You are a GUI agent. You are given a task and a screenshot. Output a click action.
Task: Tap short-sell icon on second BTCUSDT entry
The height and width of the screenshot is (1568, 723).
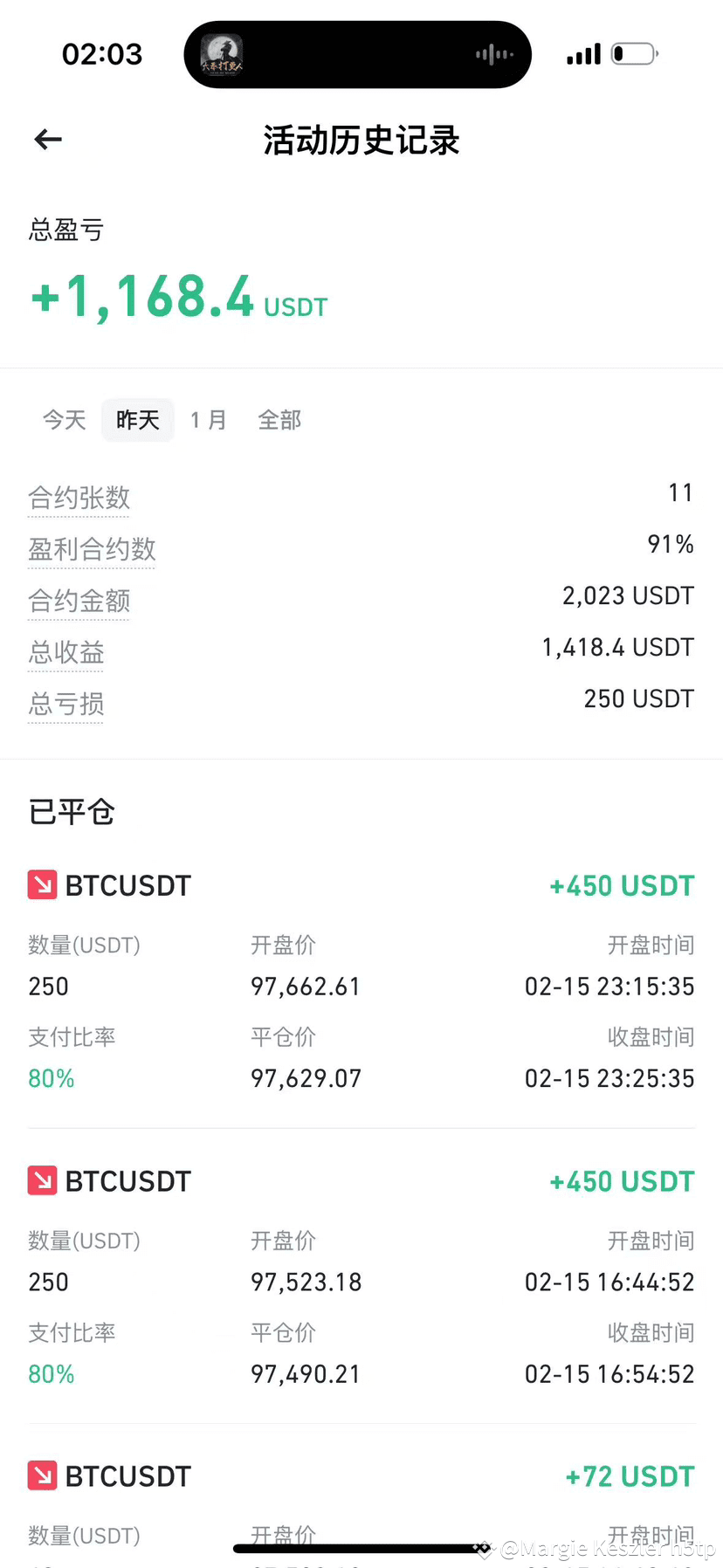click(40, 1180)
